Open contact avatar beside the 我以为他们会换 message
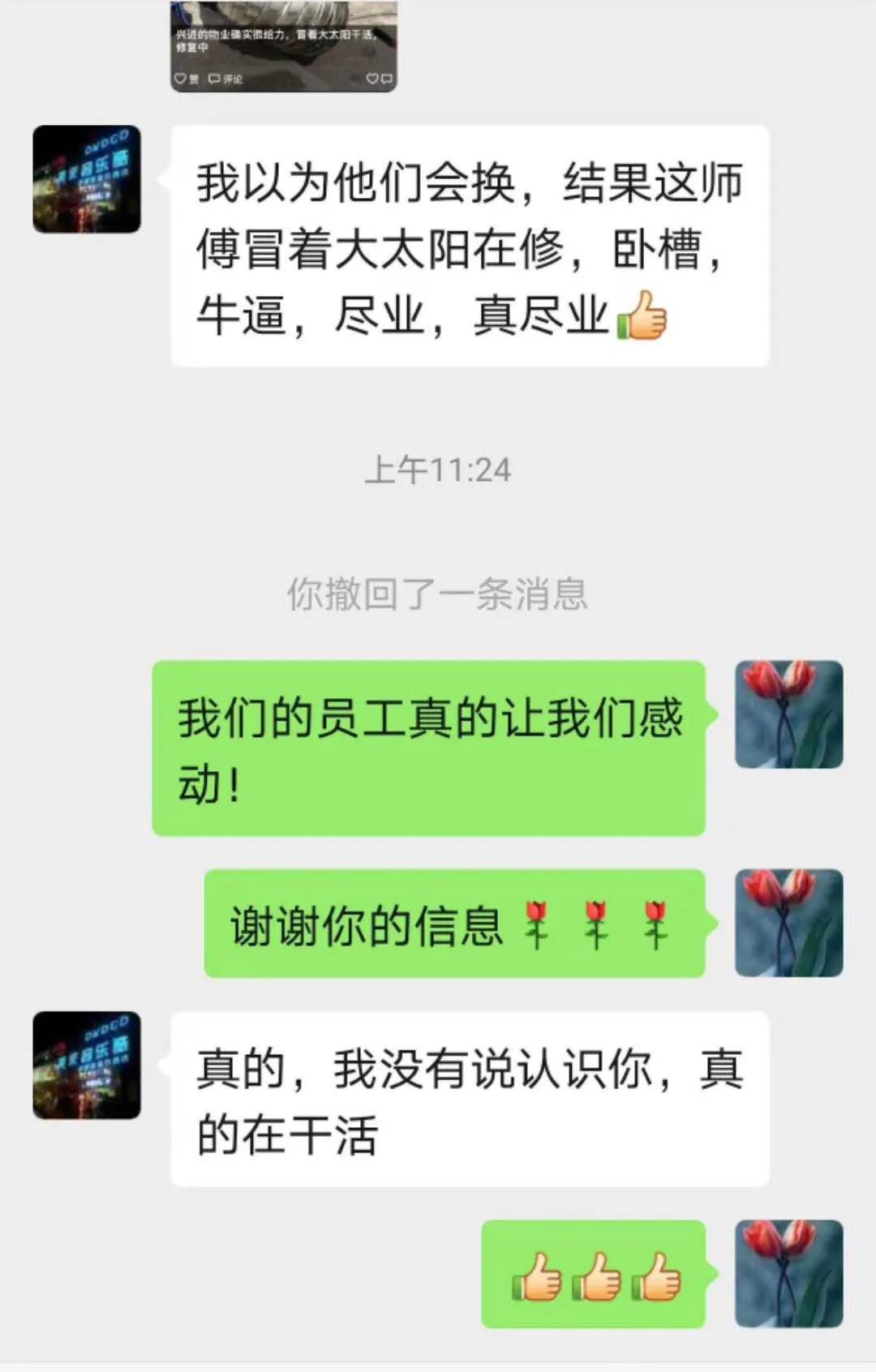This screenshot has width=876, height=1372. (87, 179)
